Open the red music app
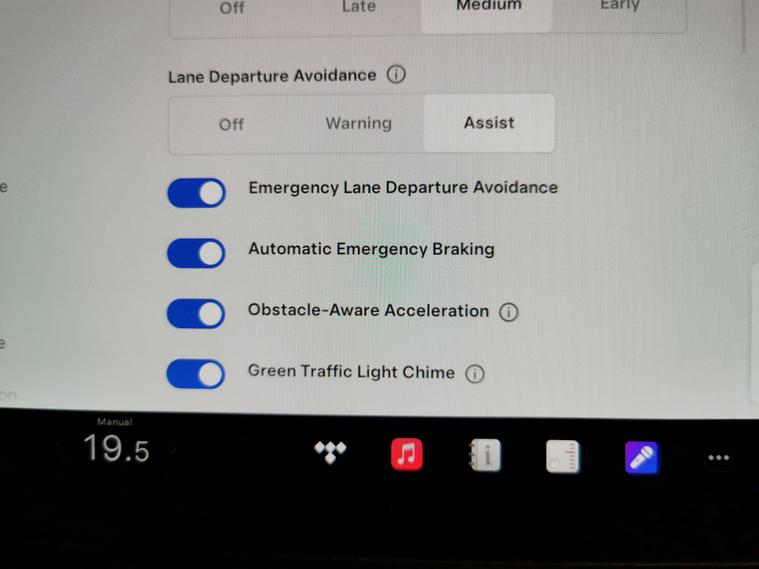759x569 pixels. (406, 454)
